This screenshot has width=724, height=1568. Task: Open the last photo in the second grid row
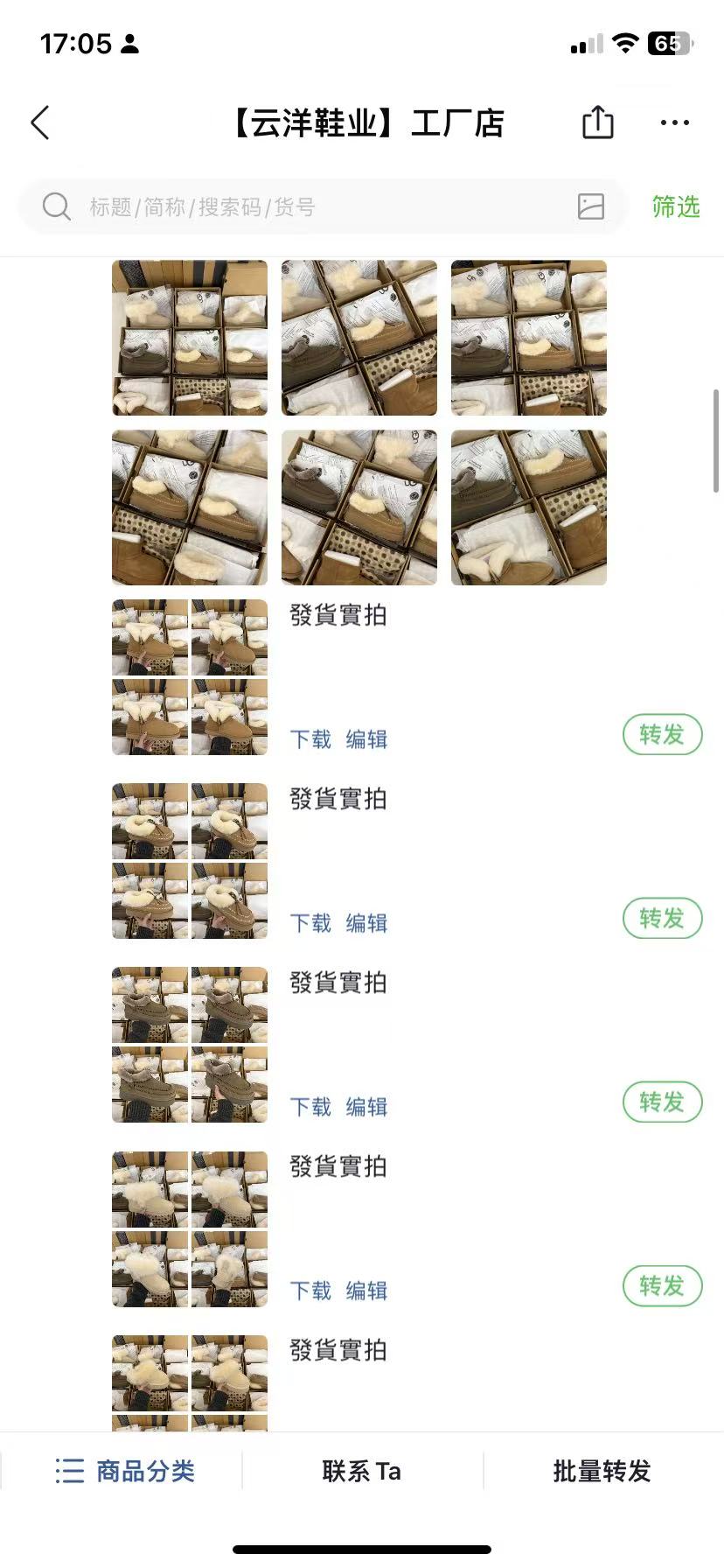(528, 507)
